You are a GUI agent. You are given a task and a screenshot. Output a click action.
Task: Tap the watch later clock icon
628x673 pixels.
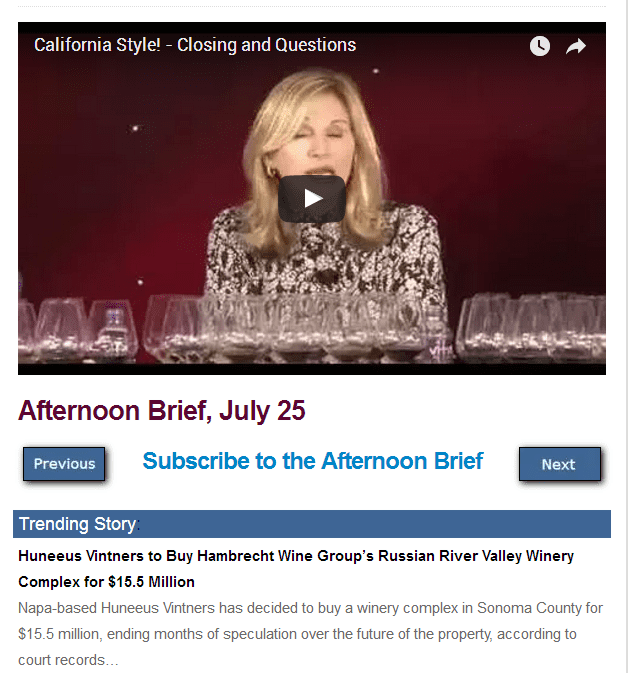[539, 46]
